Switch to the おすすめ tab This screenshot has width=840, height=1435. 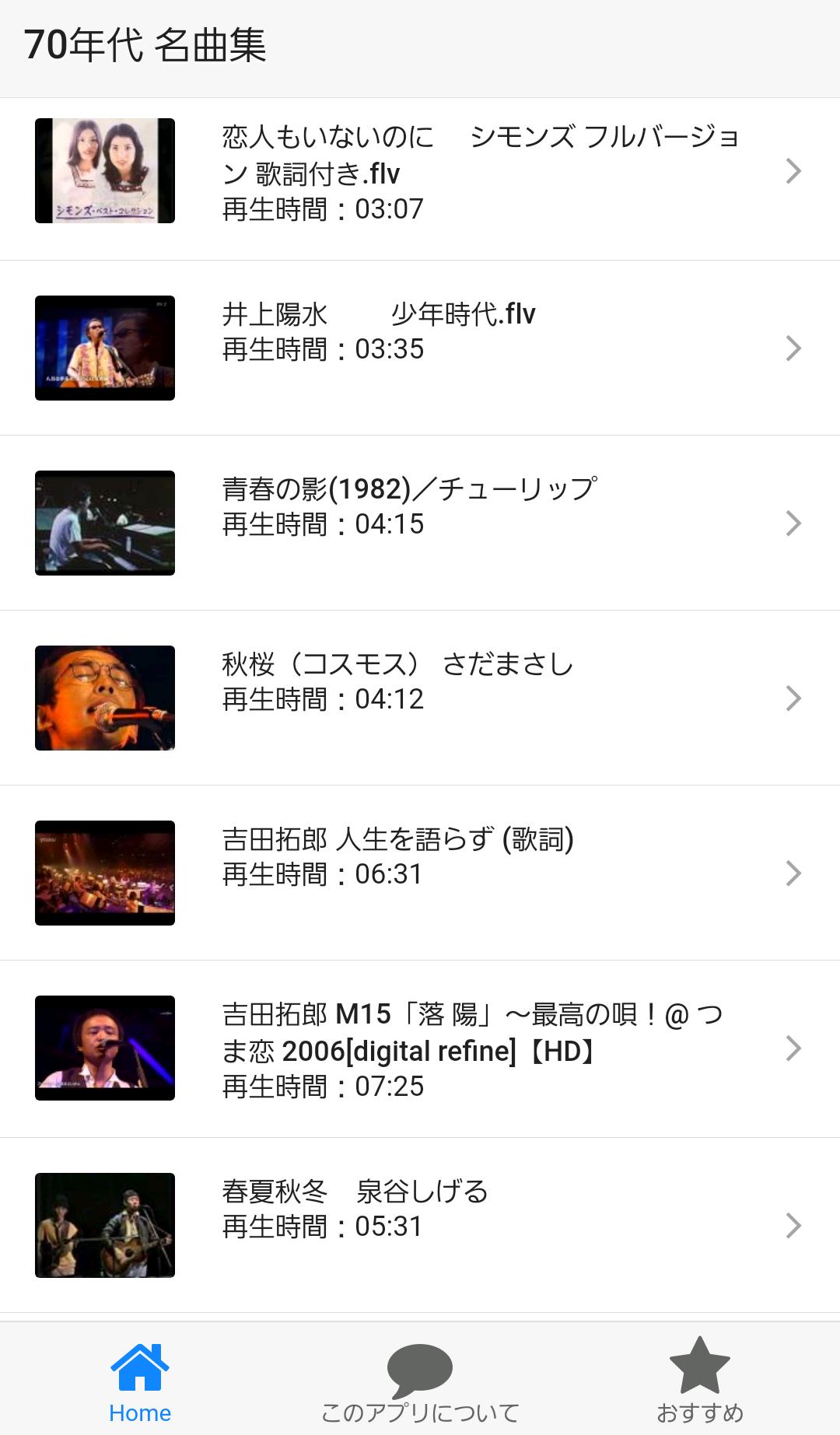(x=700, y=1379)
